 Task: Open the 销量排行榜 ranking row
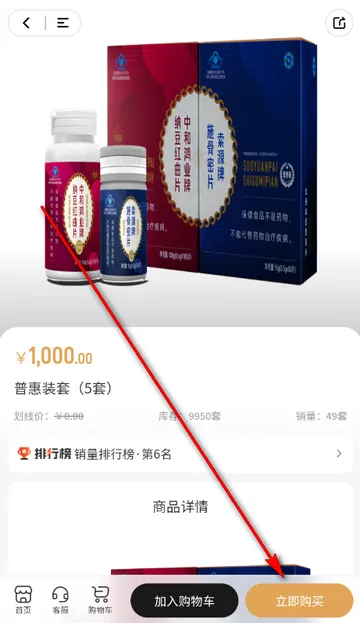180,453
